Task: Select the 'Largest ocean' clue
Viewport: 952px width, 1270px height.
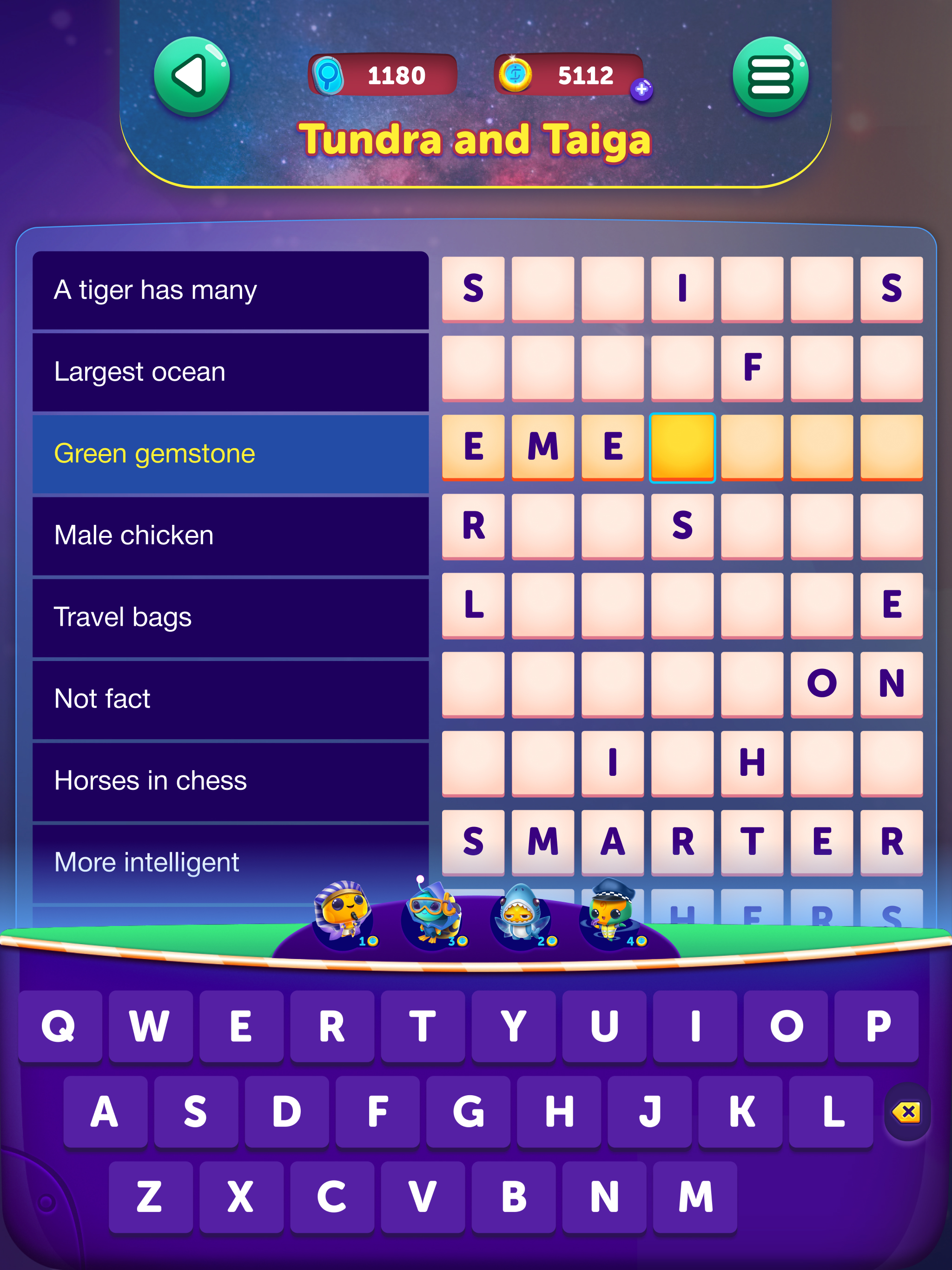Action: pyautogui.click(x=230, y=372)
